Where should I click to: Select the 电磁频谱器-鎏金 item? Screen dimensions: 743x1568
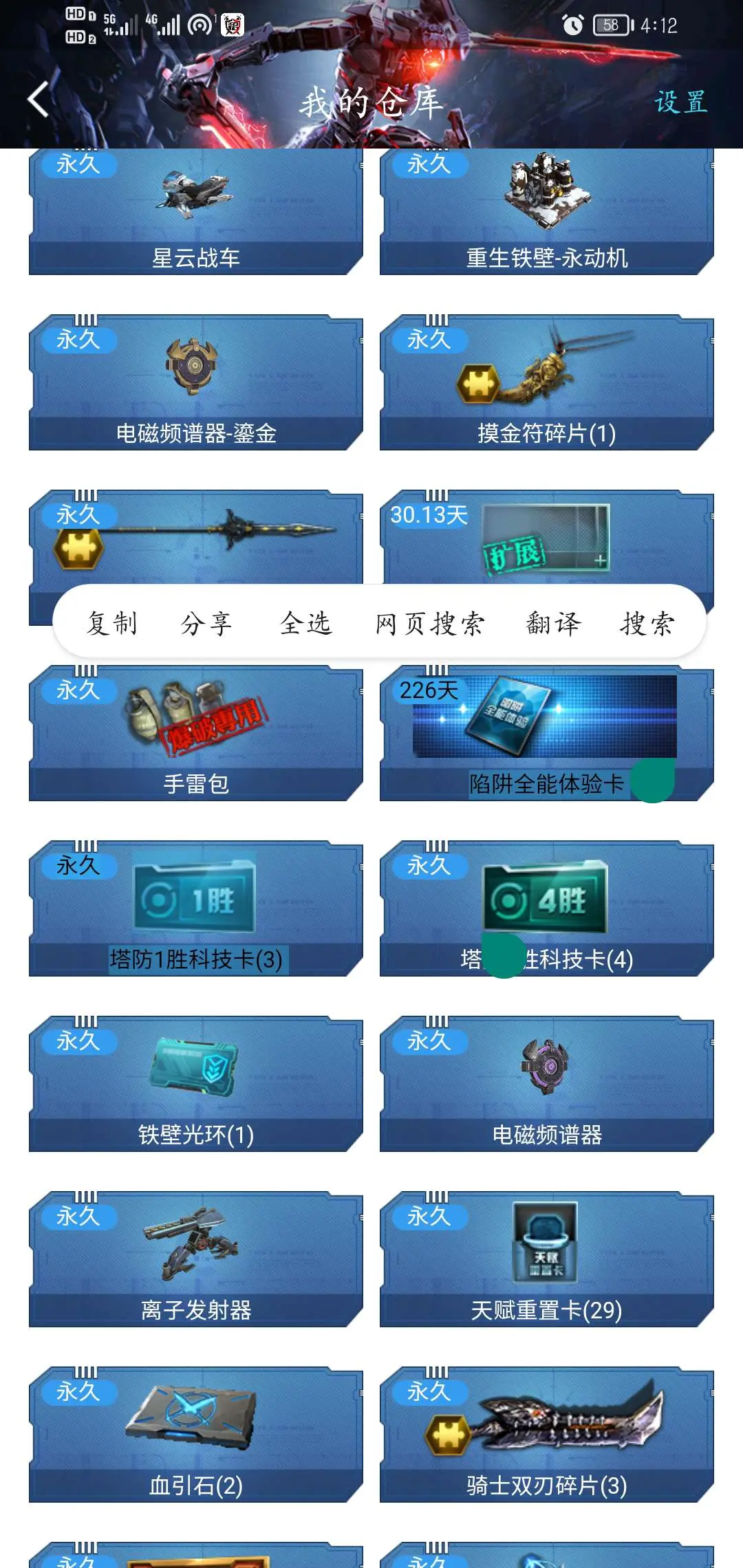(196, 382)
